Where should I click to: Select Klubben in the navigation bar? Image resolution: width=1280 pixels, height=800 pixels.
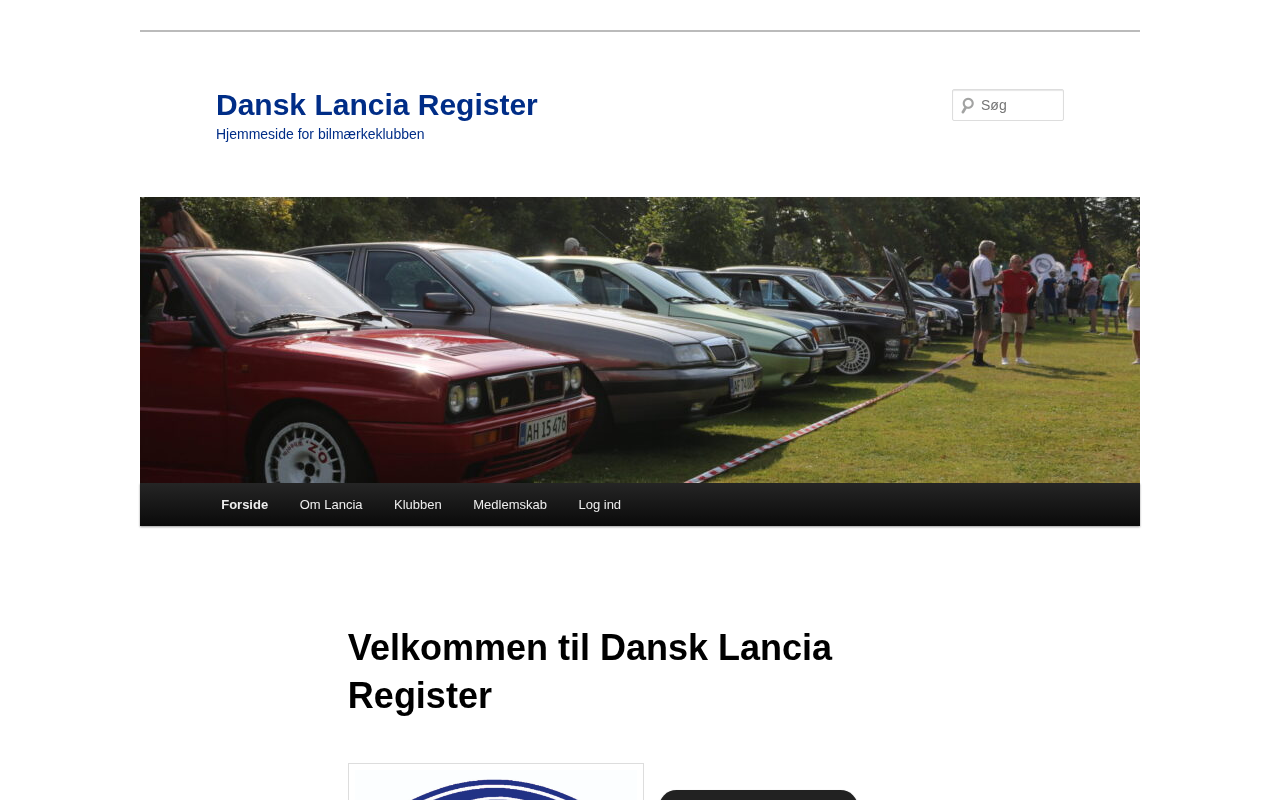[x=417, y=505]
